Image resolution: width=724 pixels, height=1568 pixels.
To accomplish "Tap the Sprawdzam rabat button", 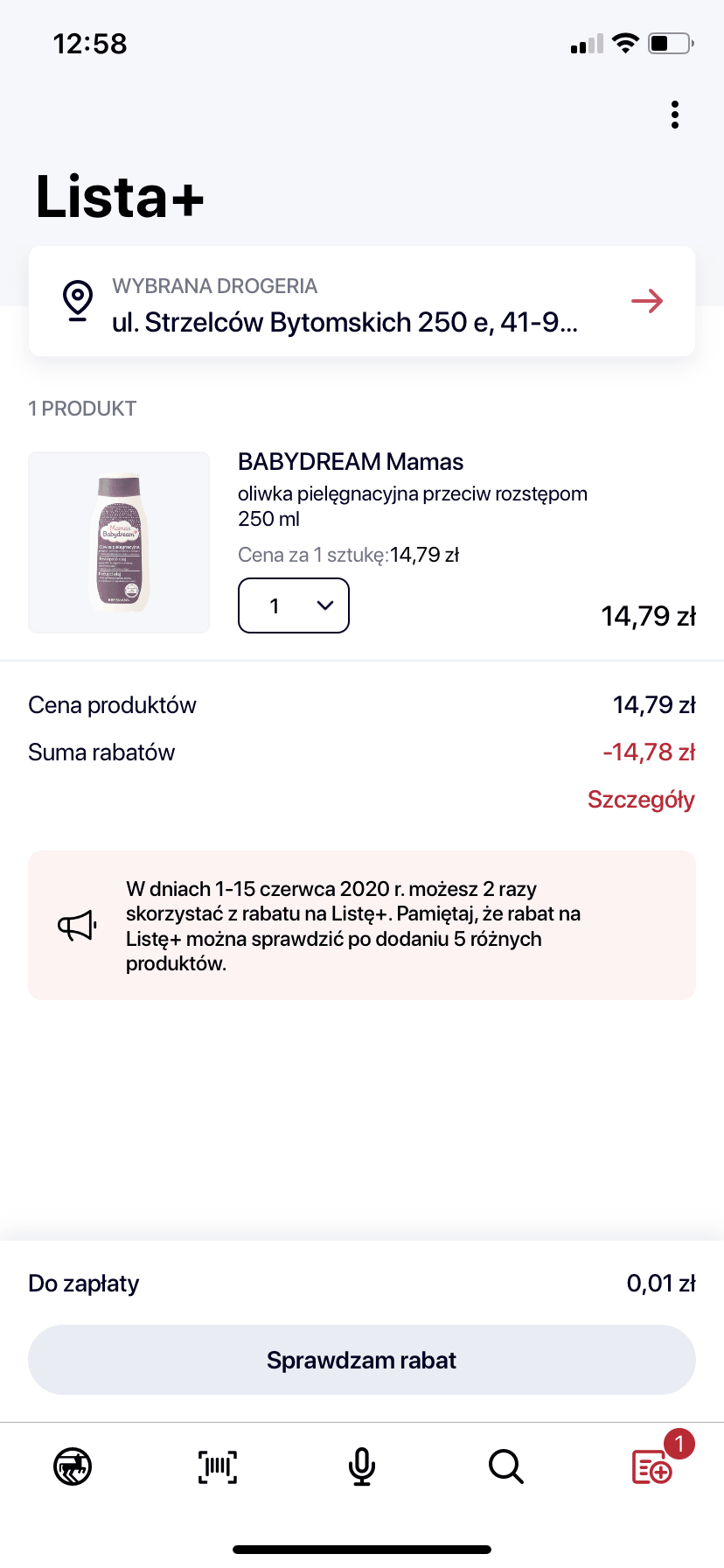I will pos(362,1360).
